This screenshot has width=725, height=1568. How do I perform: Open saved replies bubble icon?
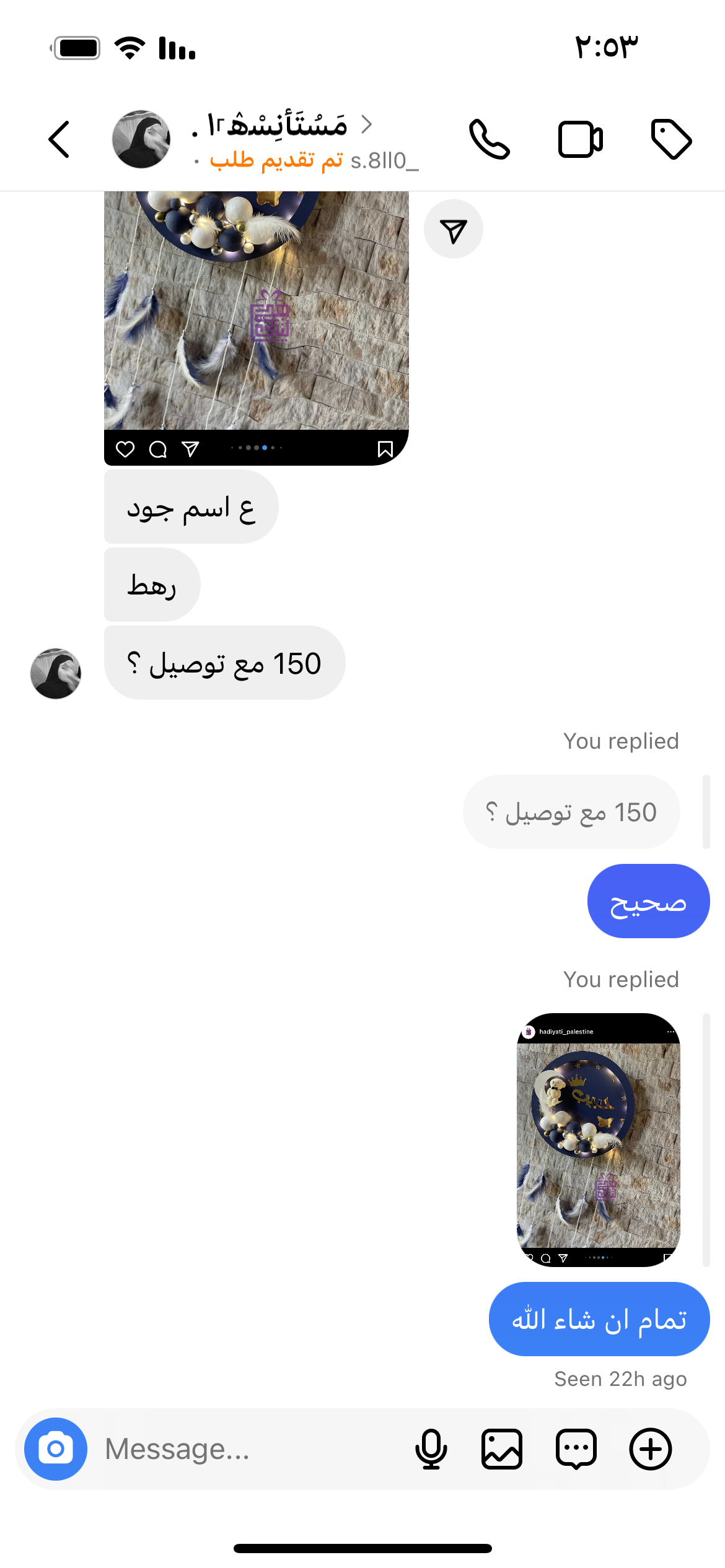(576, 1449)
